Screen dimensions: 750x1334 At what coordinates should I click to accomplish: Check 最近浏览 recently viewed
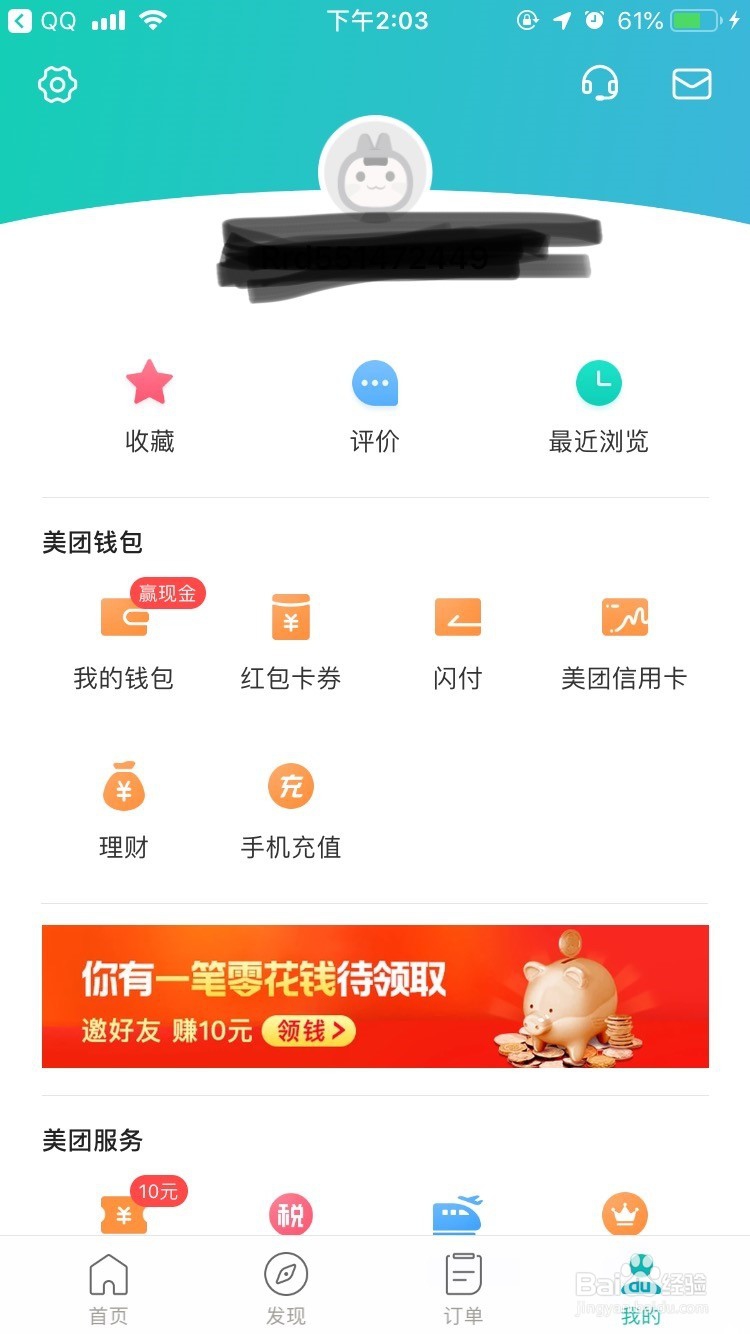point(598,400)
